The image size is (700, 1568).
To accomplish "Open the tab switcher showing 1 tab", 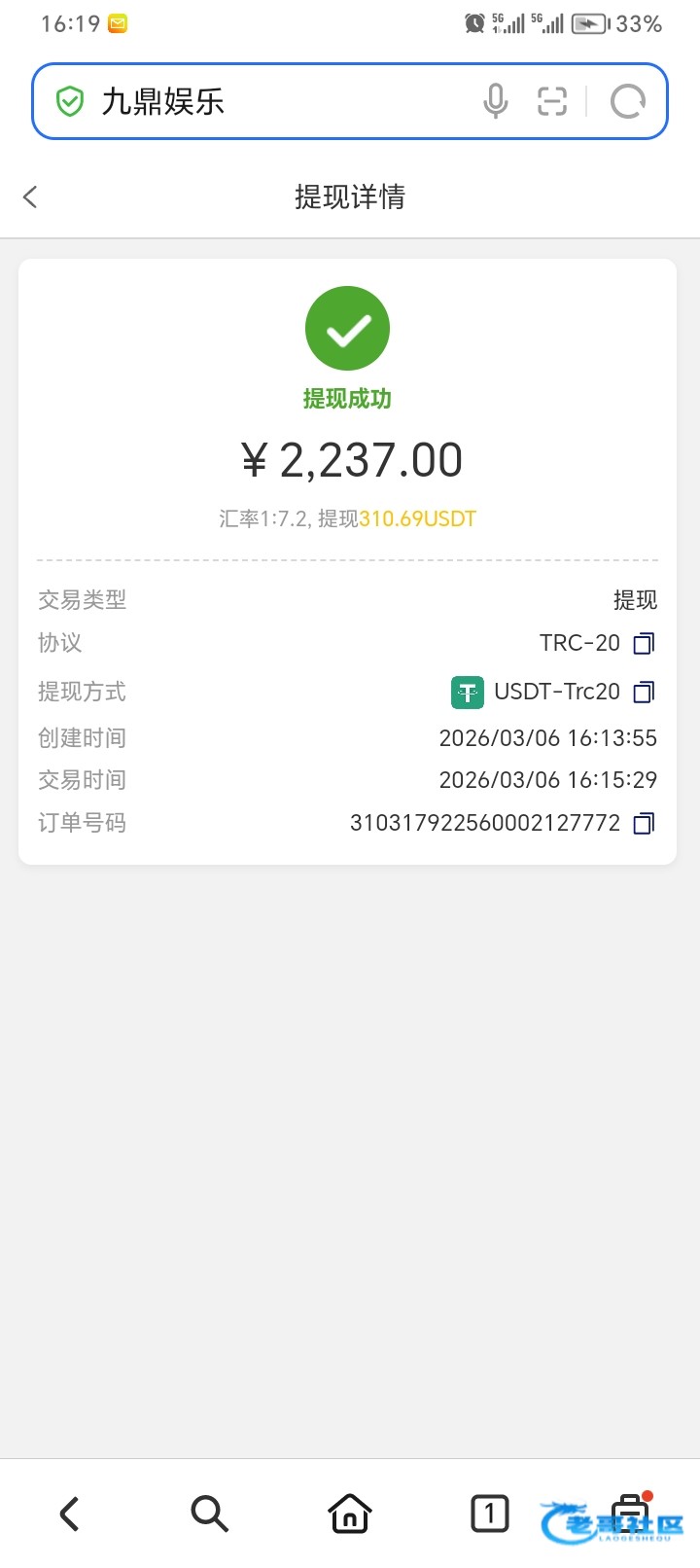I will [489, 1514].
